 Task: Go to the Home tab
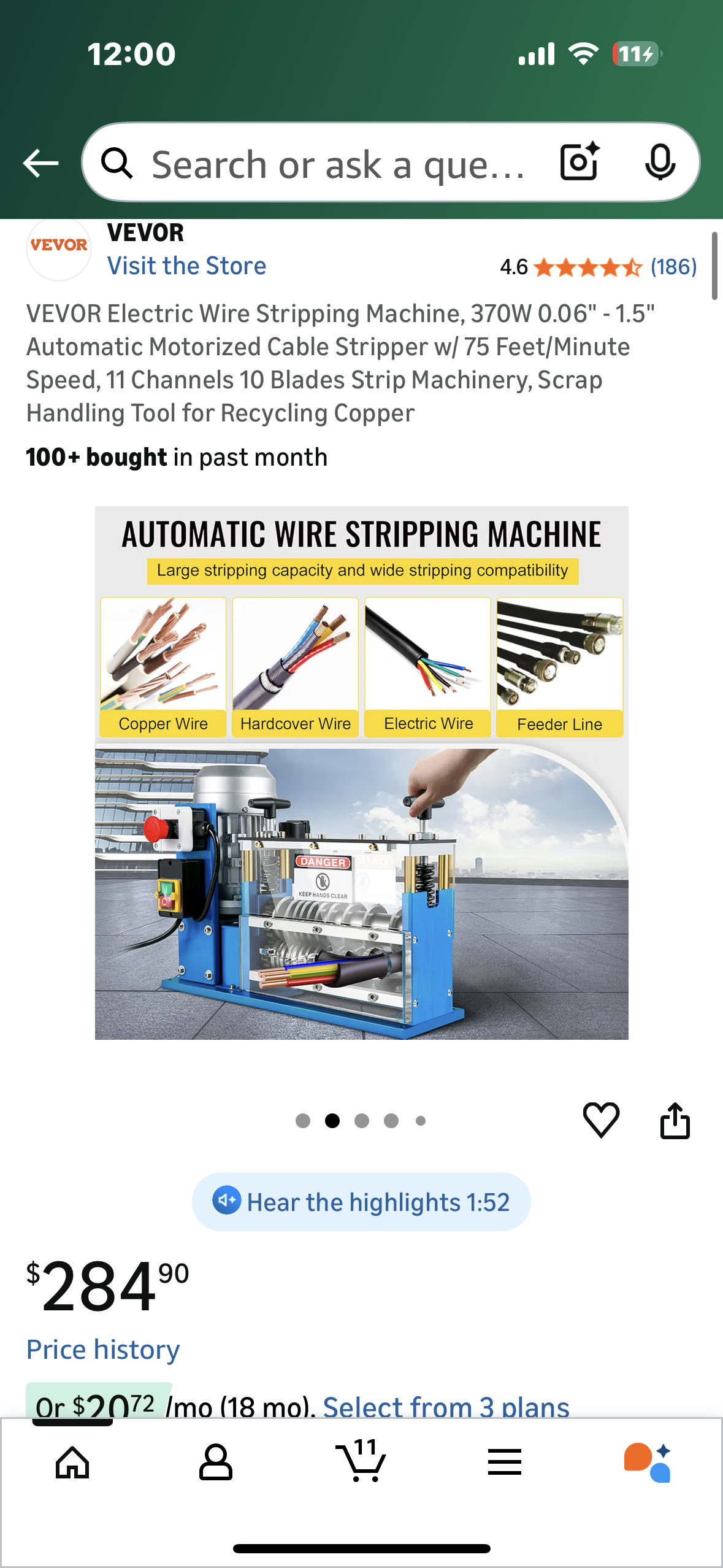72,1462
